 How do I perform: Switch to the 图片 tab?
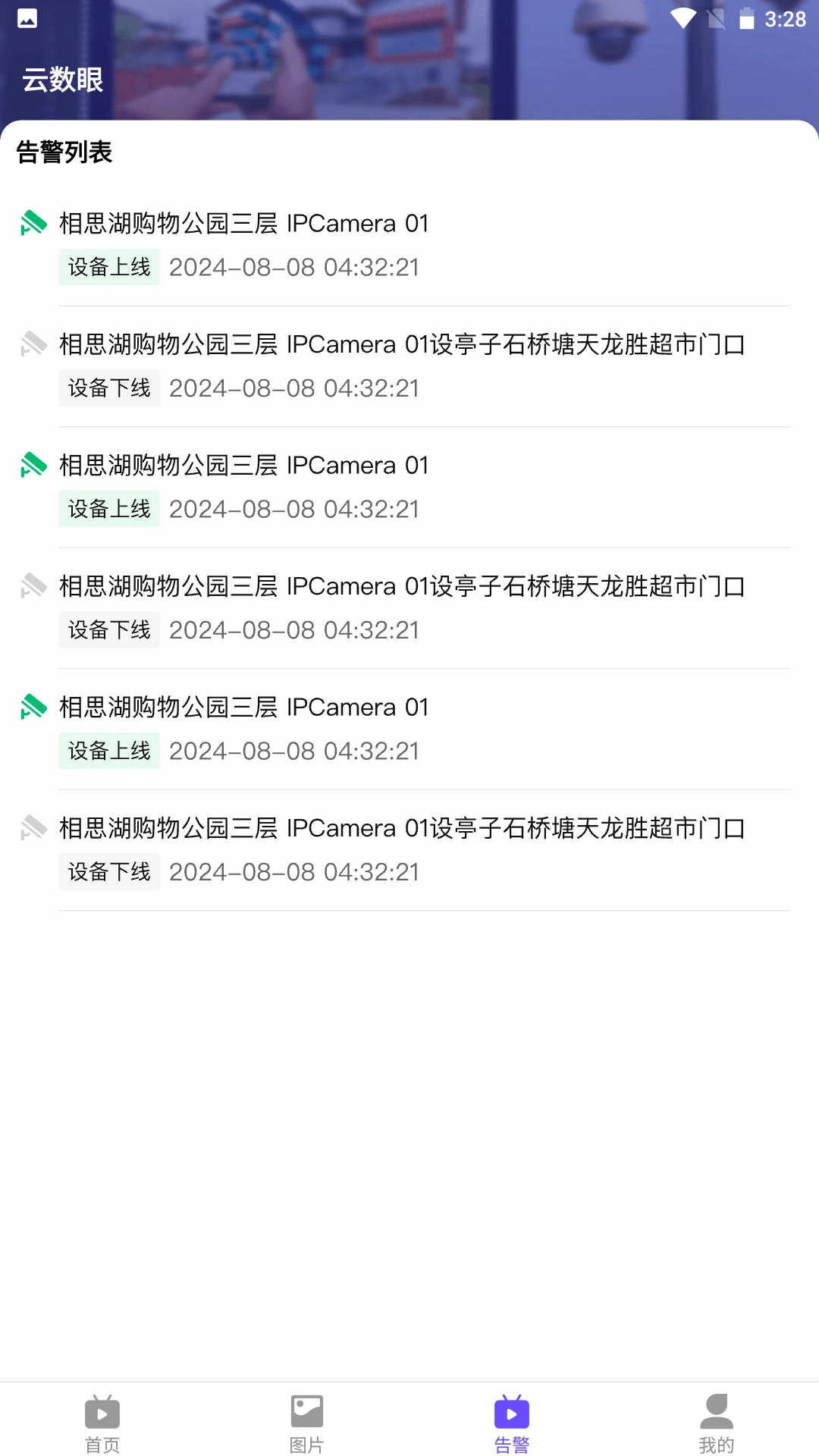[x=307, y=1423]
